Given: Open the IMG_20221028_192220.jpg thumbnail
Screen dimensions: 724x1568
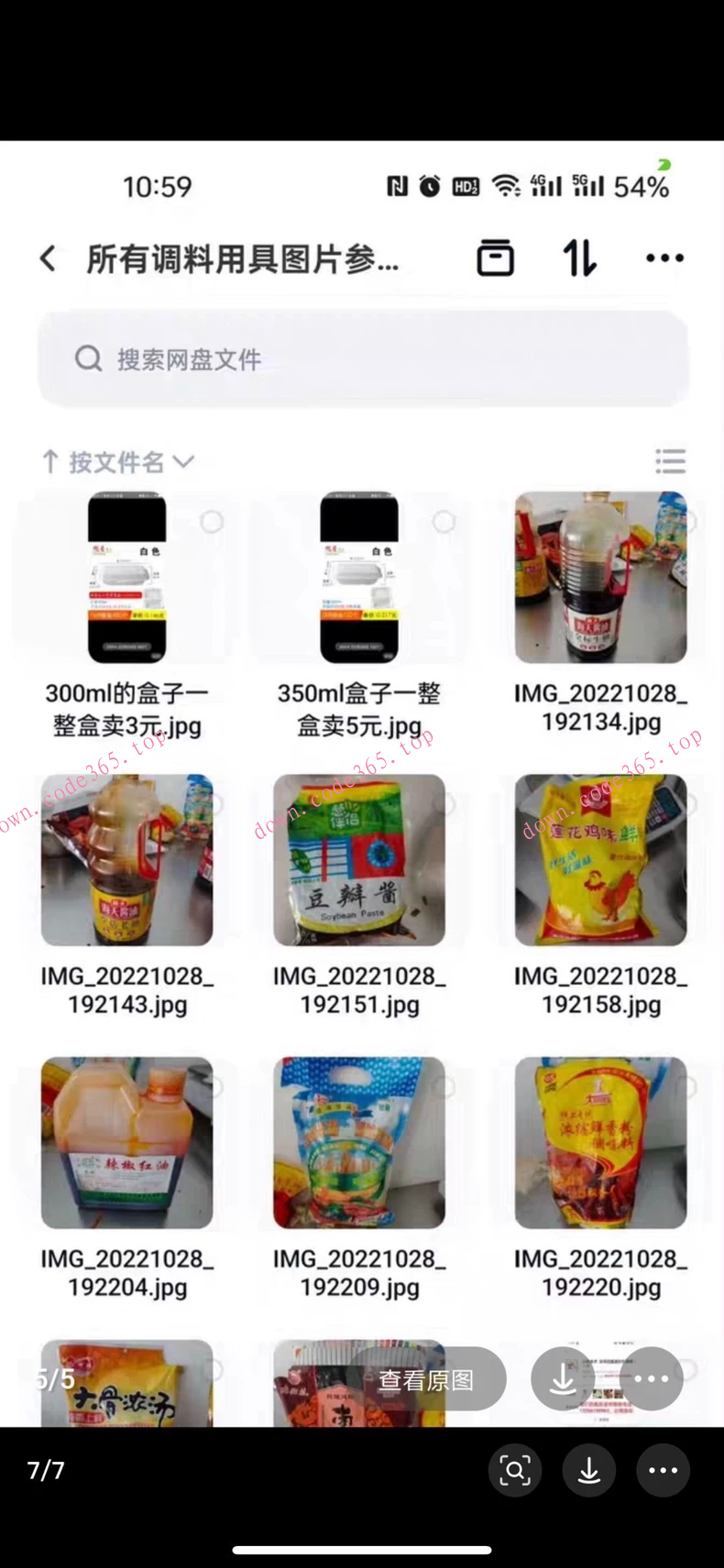Looking at the screenshot, I should 600,1142.
